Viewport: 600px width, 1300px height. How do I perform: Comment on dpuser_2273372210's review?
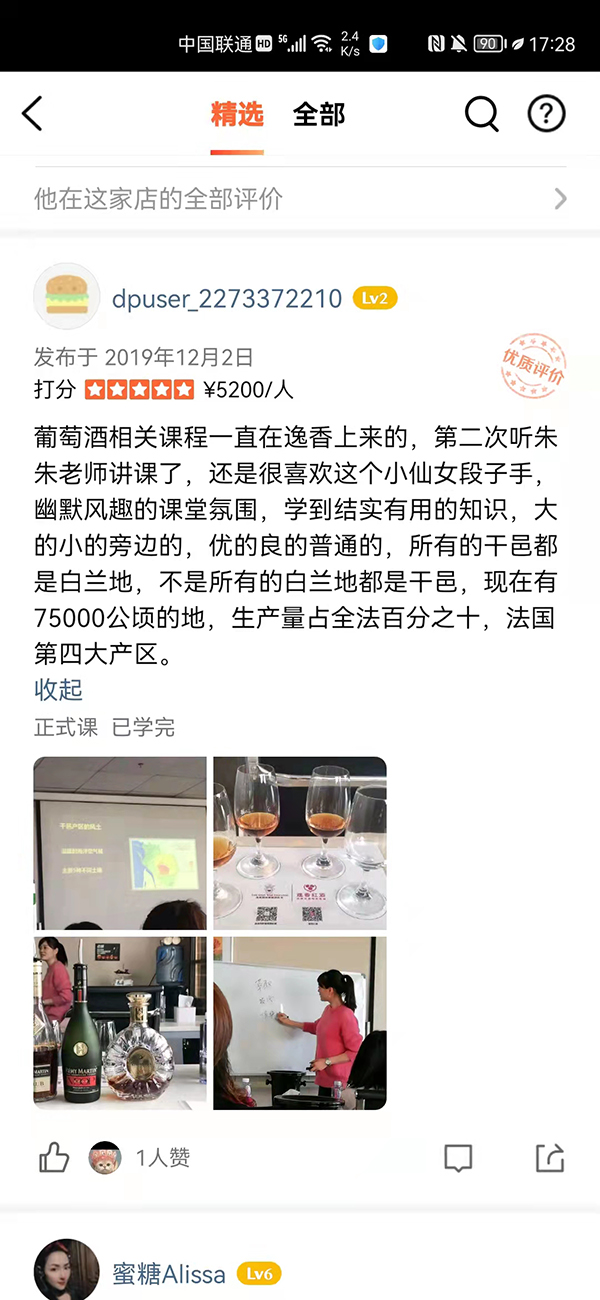pos(458,1158)
